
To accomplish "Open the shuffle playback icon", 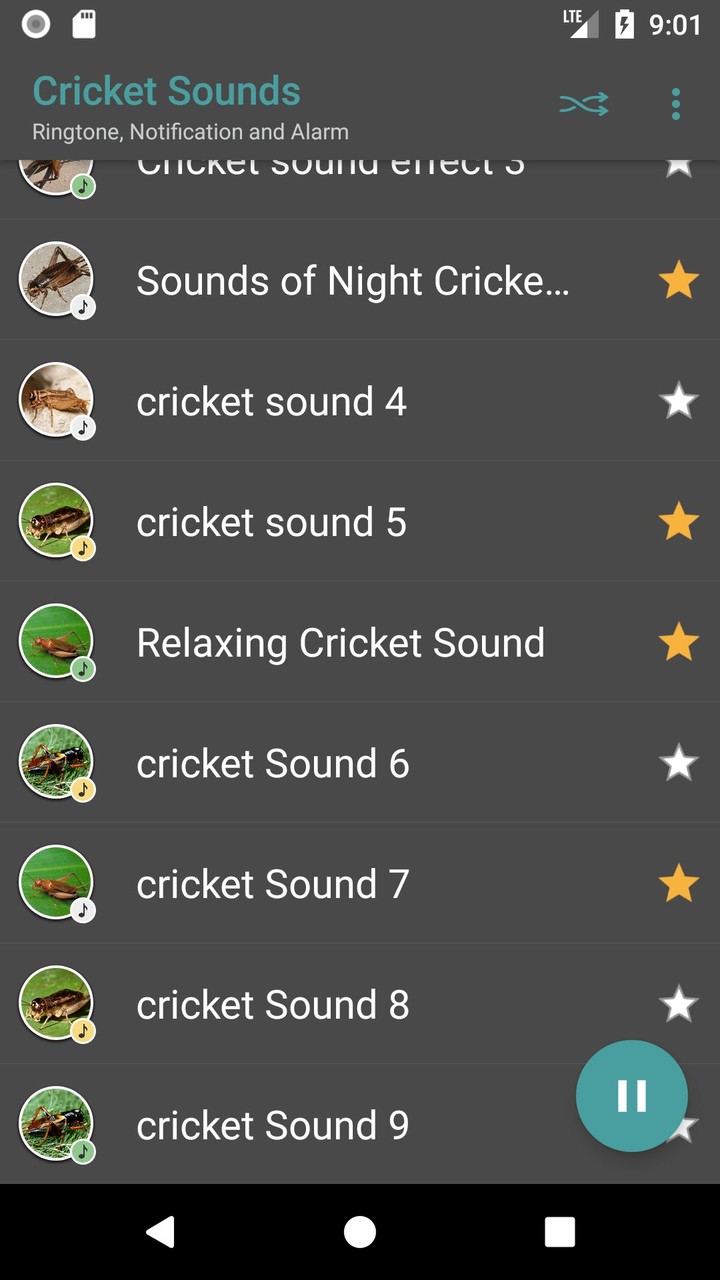I will (x=584, y=103).
